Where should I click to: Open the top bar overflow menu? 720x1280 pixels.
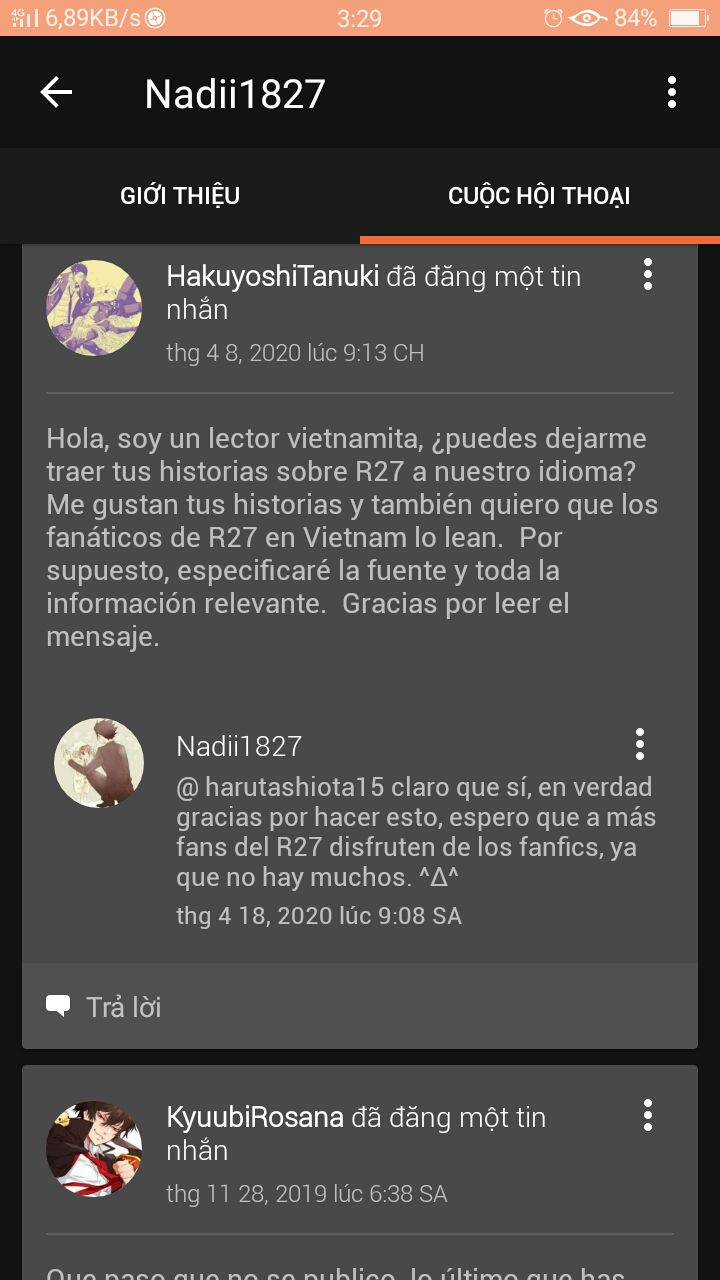[671, 93]
